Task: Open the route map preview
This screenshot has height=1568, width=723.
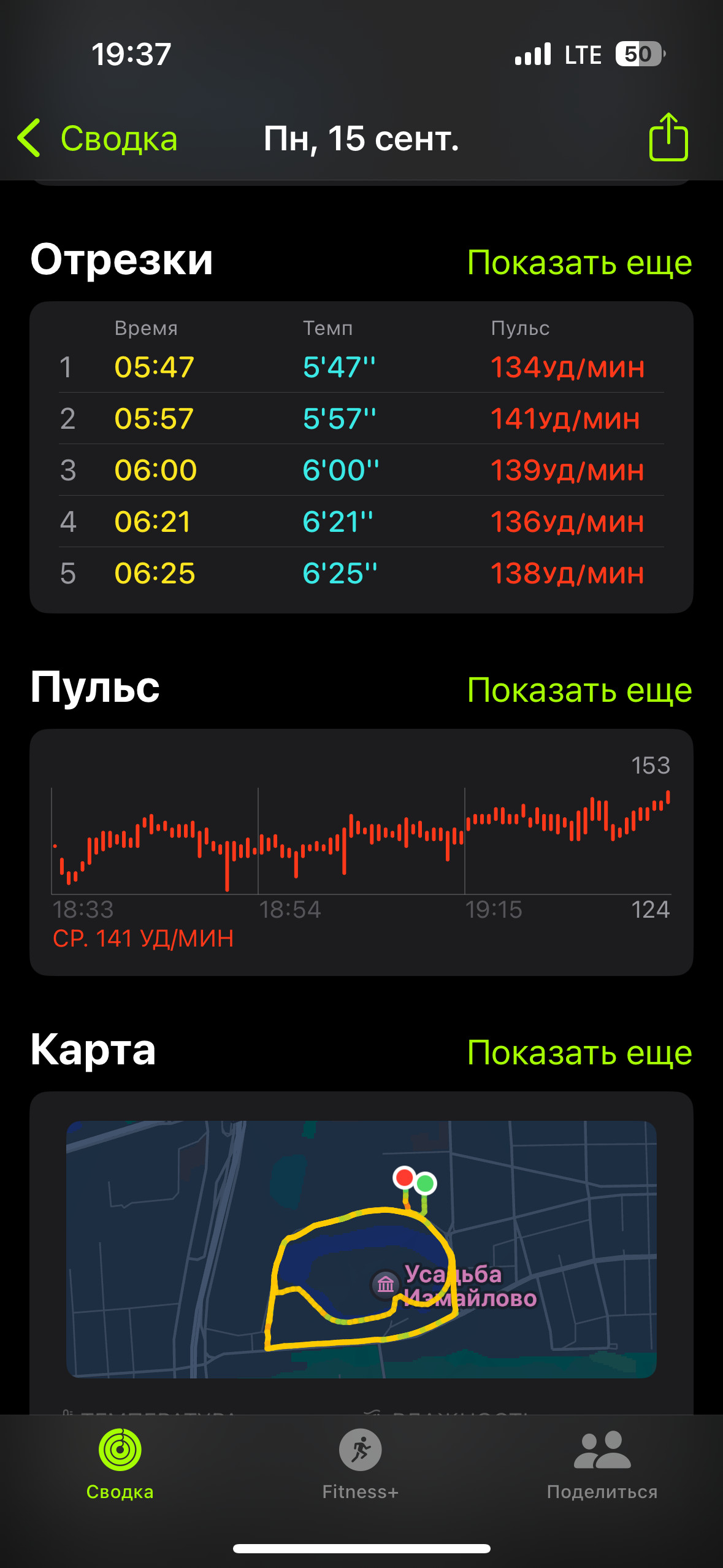Action: (361, 1250)
